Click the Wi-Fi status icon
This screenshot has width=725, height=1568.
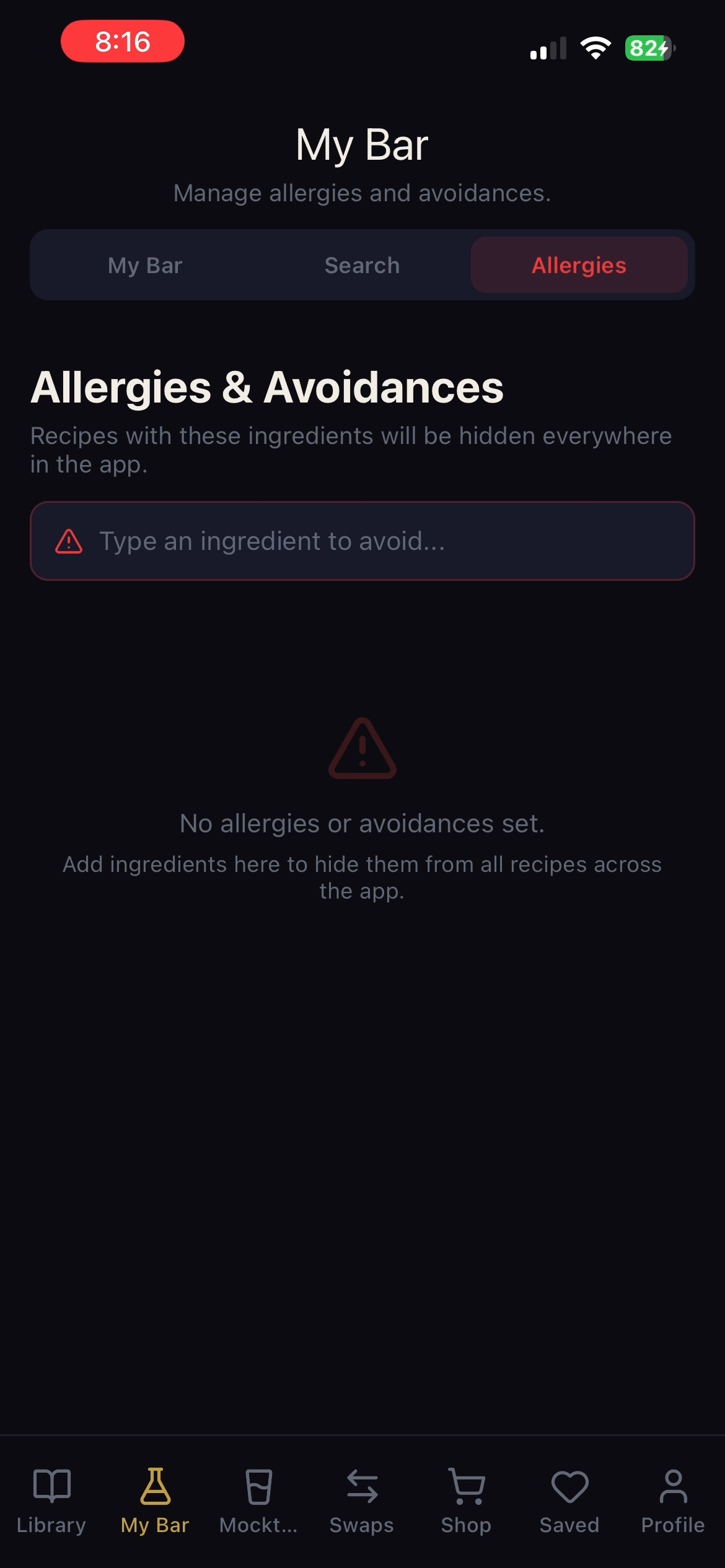click(x=596, y=47)
